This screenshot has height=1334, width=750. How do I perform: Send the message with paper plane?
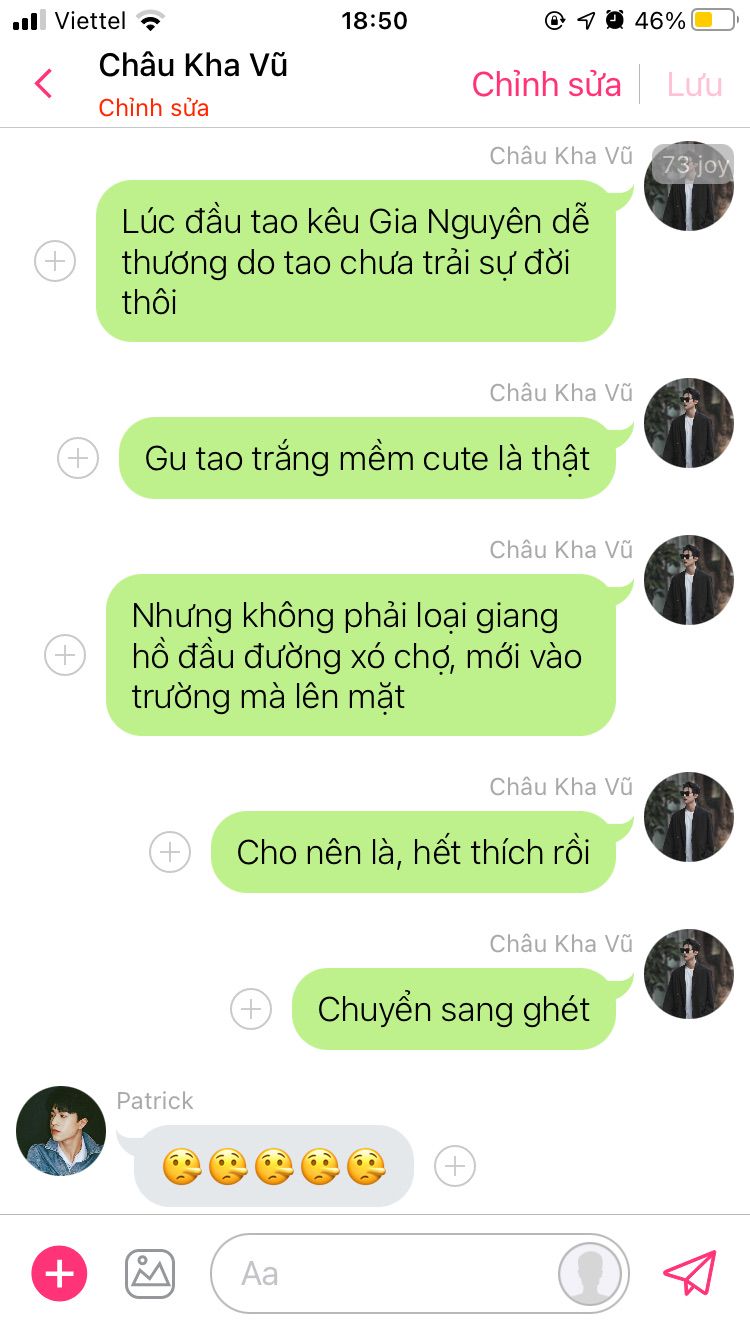691,1273
